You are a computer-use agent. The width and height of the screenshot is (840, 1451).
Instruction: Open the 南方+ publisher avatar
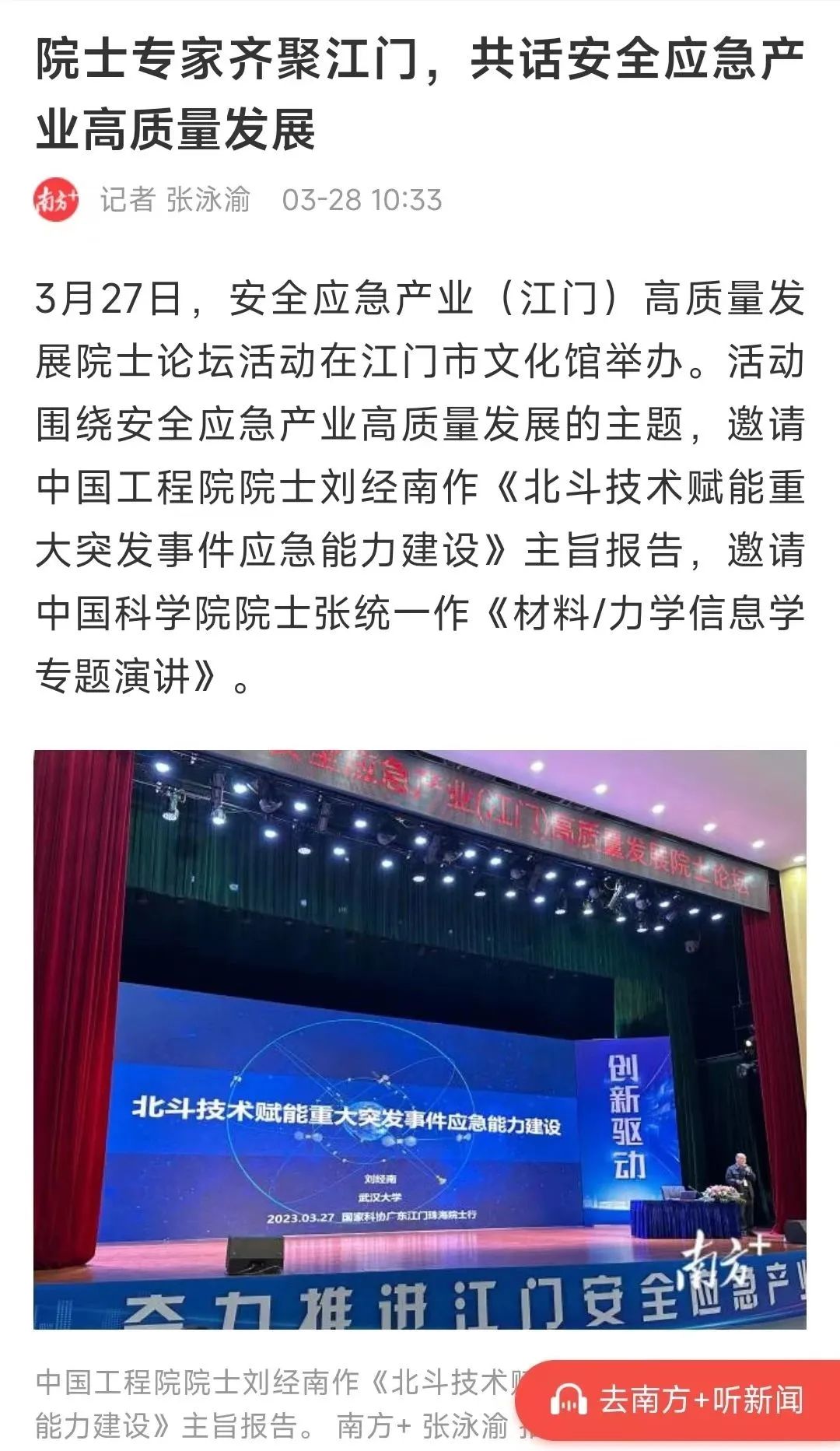pyautogui.click(x=56, y=200)
